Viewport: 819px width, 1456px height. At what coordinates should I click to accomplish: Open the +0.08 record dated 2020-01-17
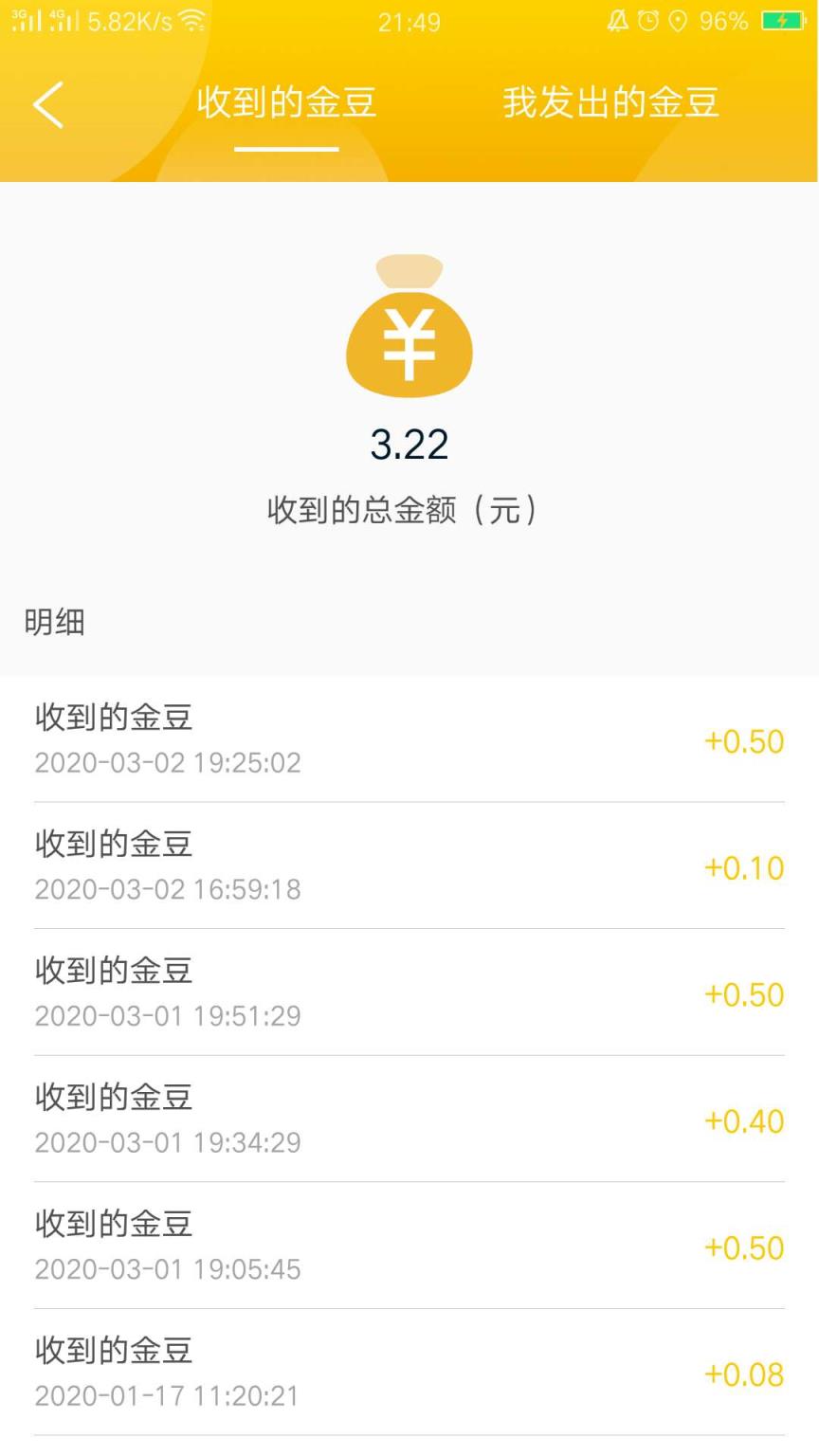409,1373
